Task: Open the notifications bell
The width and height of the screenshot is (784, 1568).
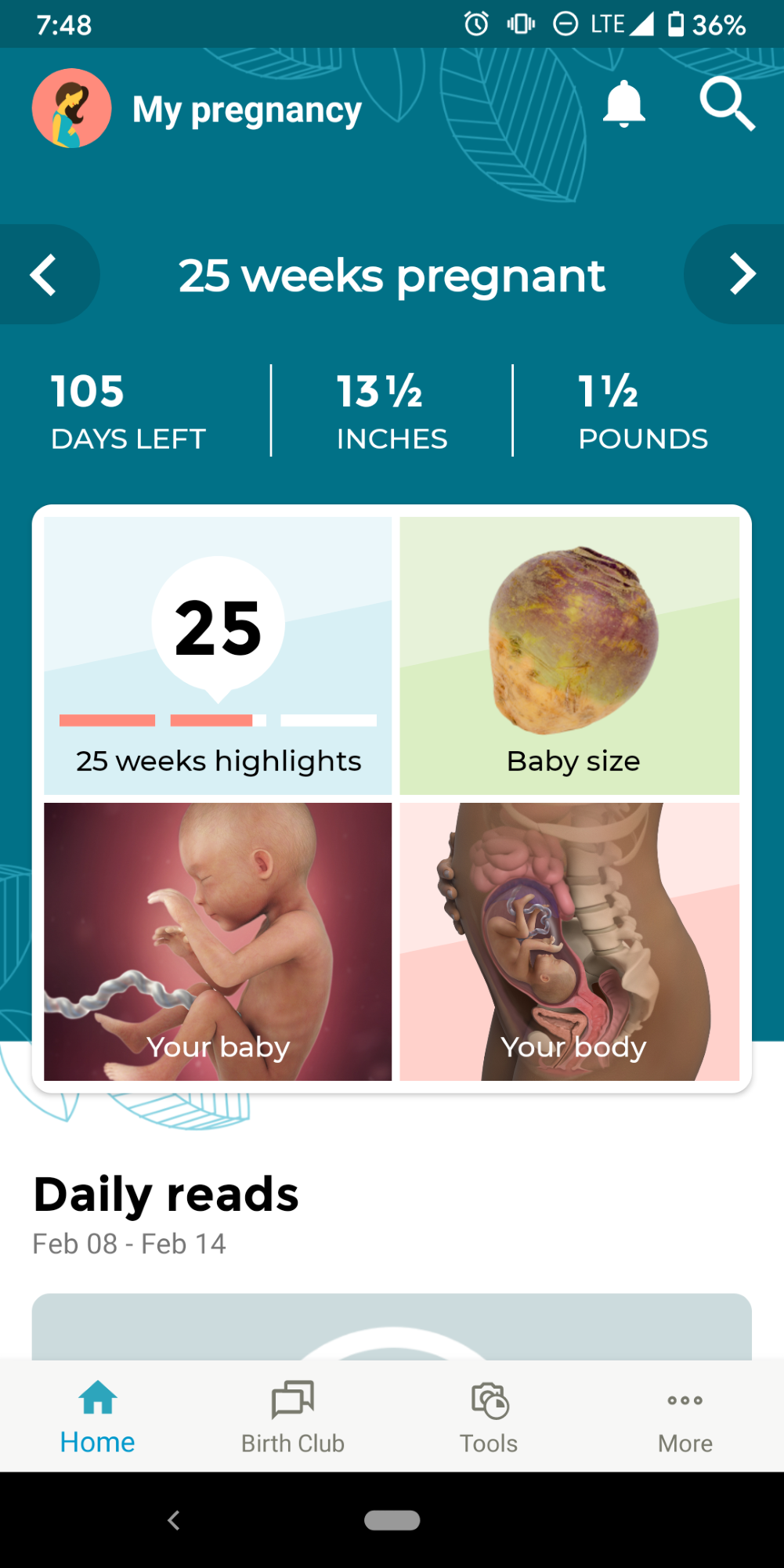Action: (x=623, y=103)
